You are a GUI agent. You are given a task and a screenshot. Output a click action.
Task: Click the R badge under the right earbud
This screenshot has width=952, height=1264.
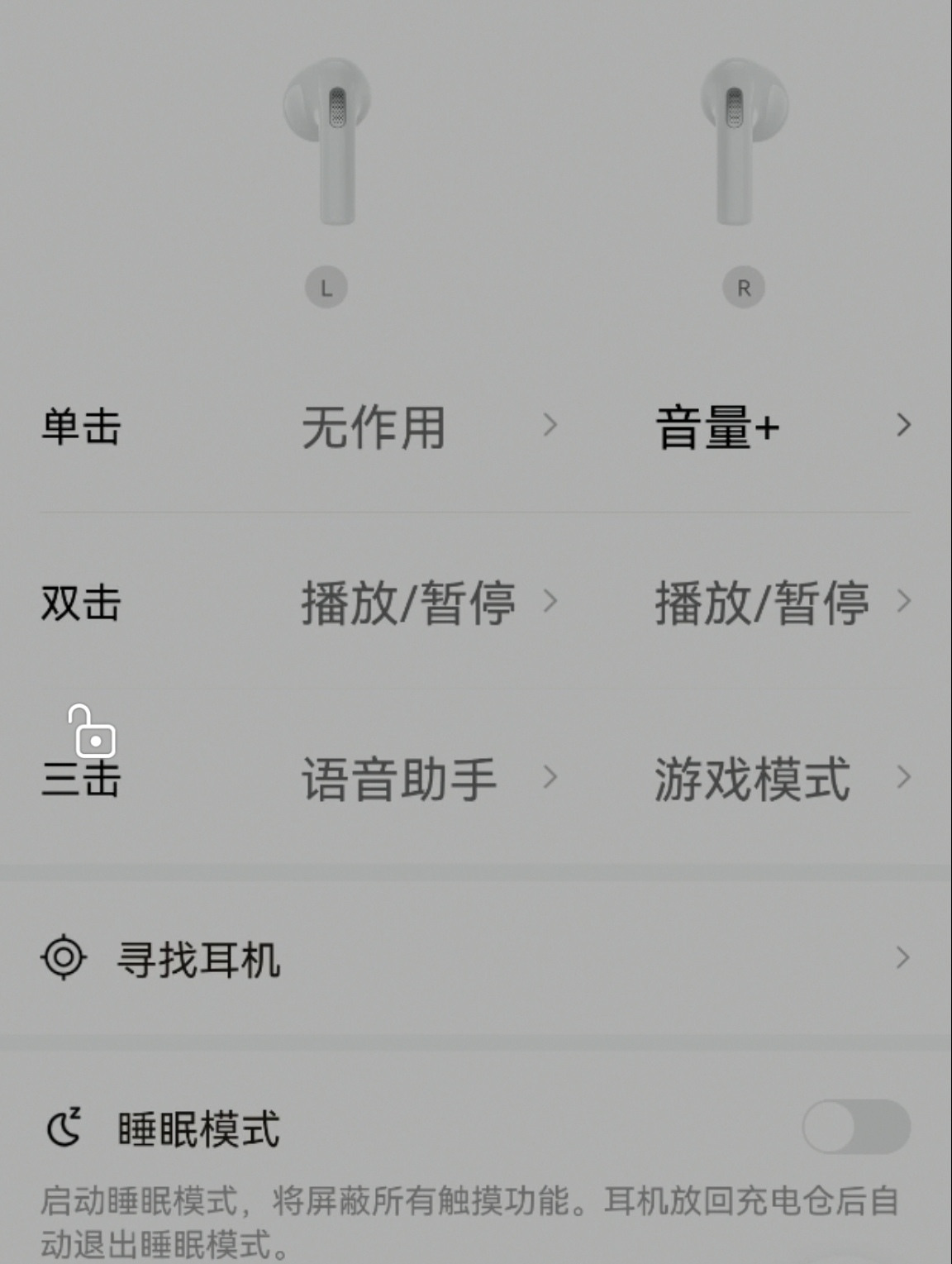(x=741, y=287)
